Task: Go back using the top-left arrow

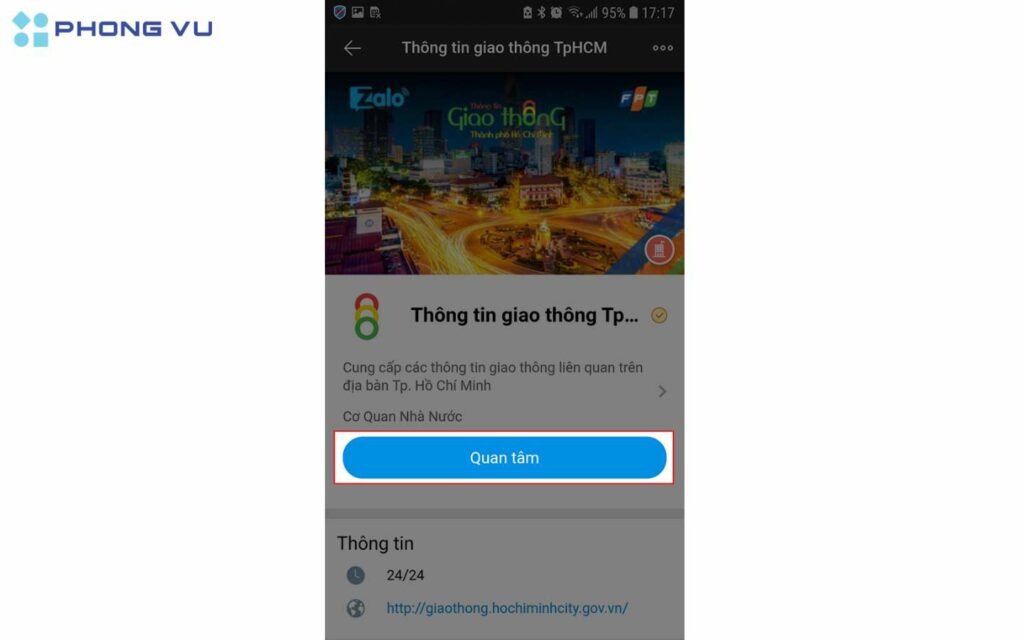Action: pos(352,48)
